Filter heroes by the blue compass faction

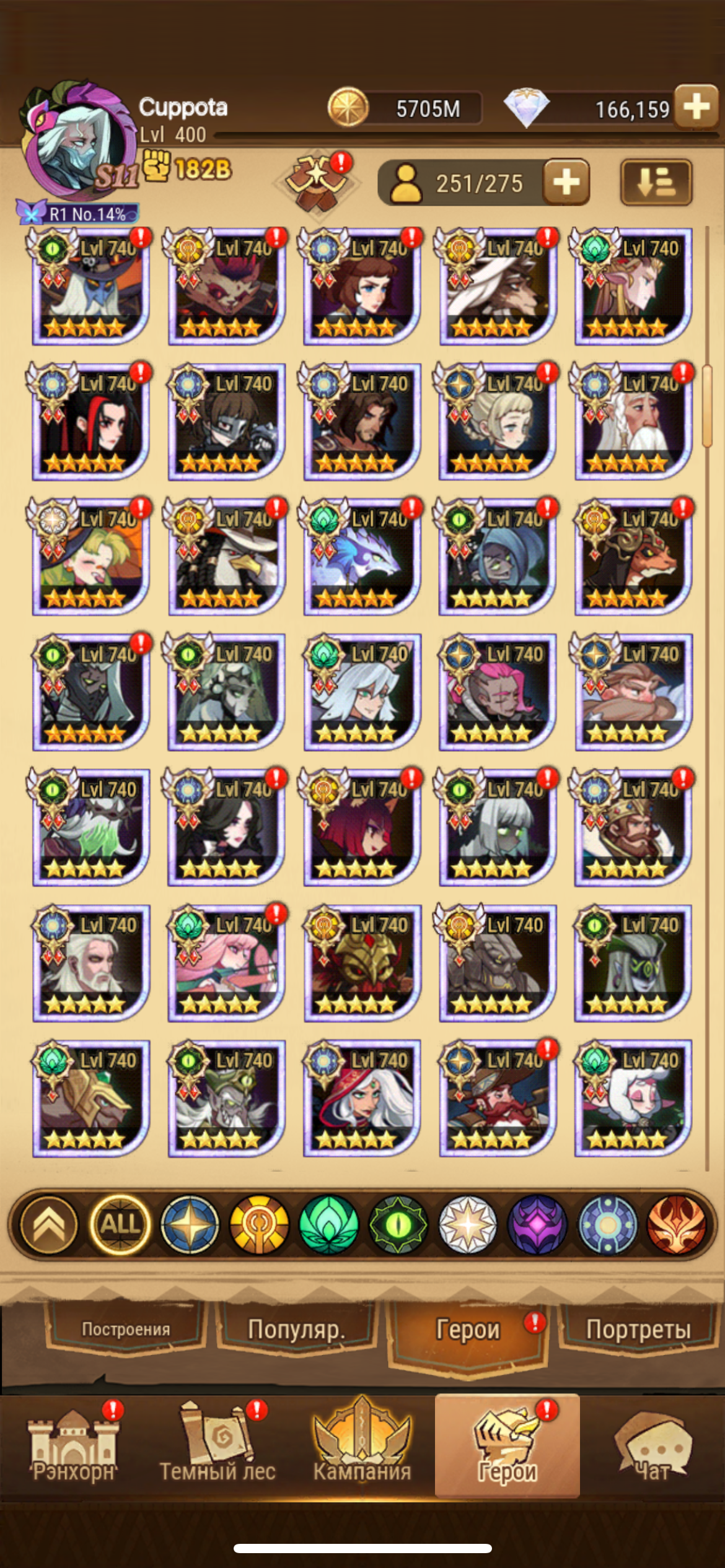pos(190,1224)
